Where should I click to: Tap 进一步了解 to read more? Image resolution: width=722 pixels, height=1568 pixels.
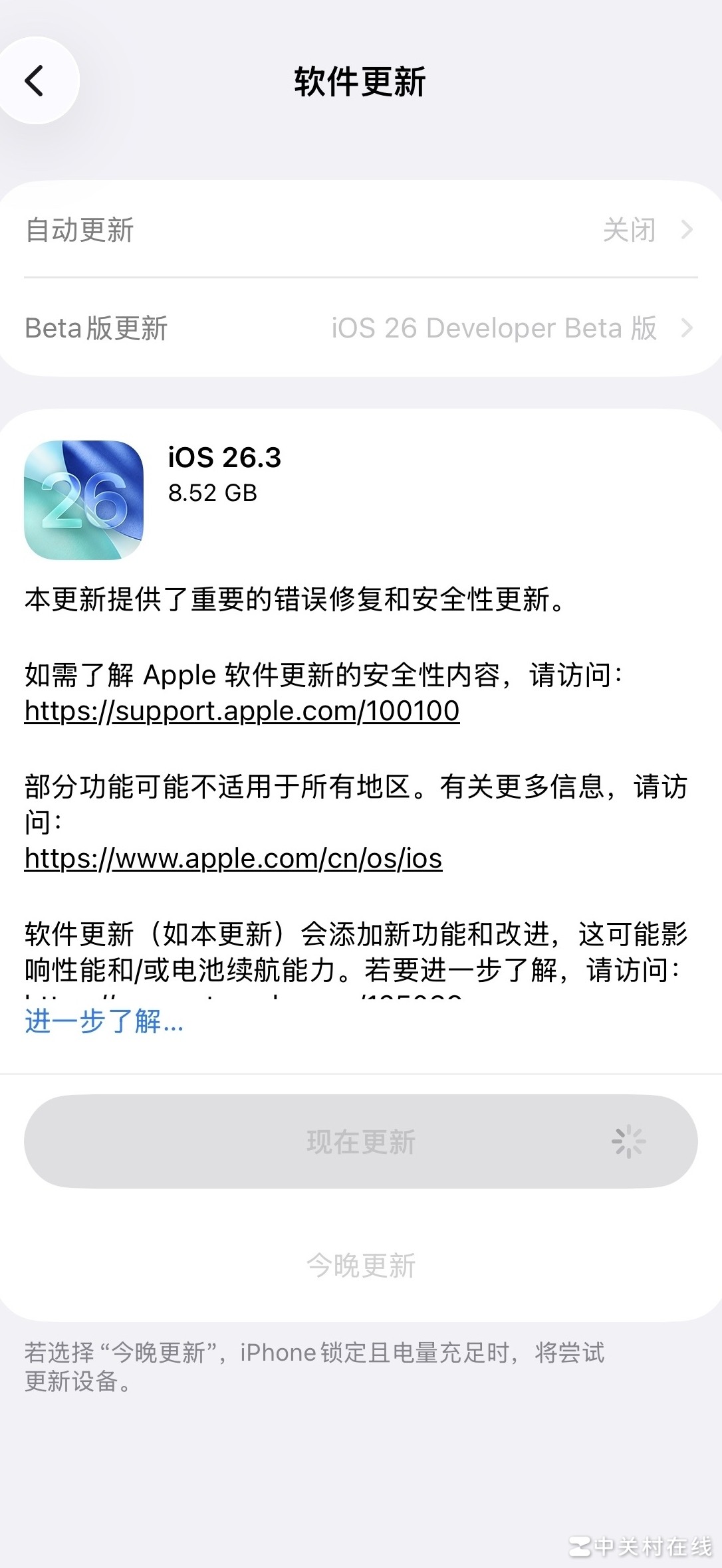tap(104, 1021)
